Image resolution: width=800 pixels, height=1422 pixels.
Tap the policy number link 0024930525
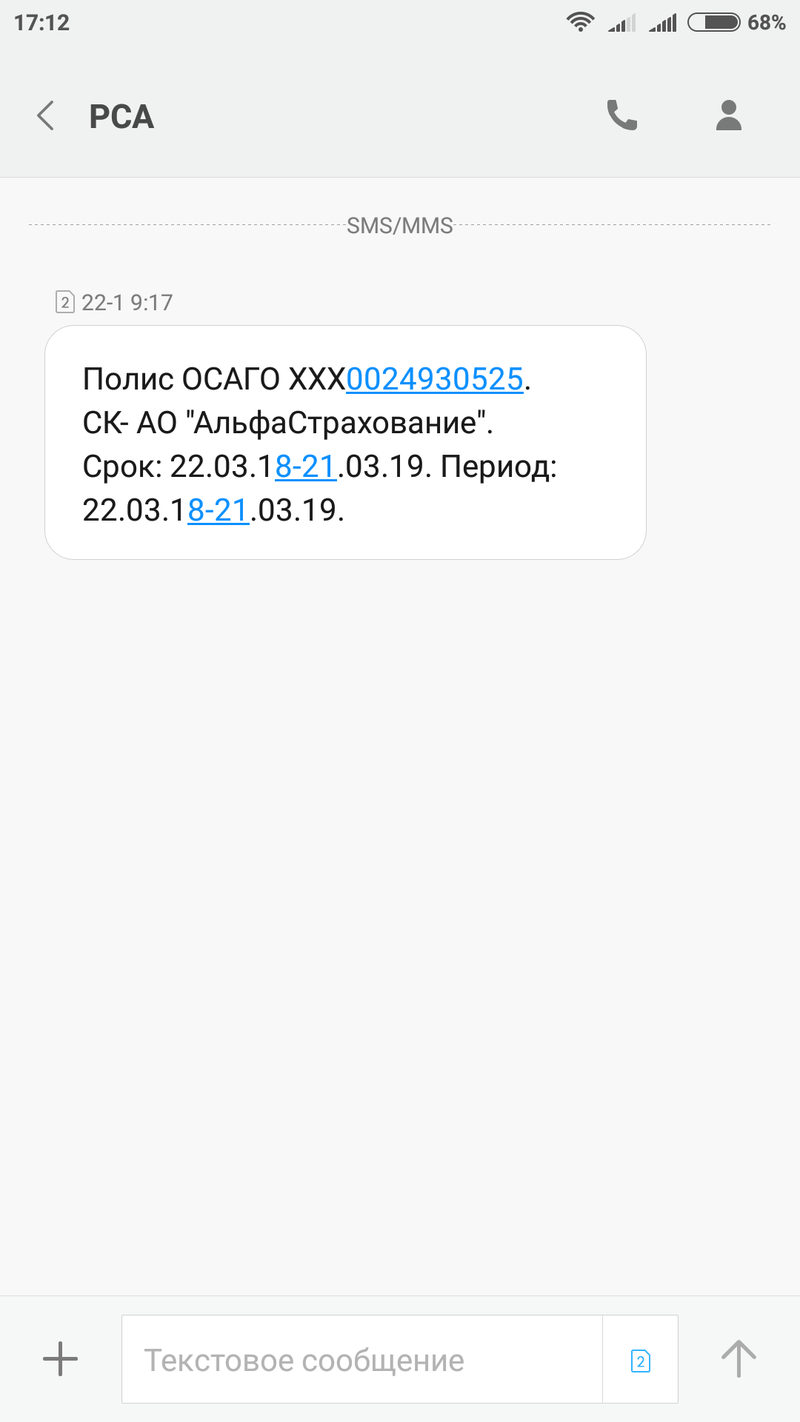pos(435,380)
